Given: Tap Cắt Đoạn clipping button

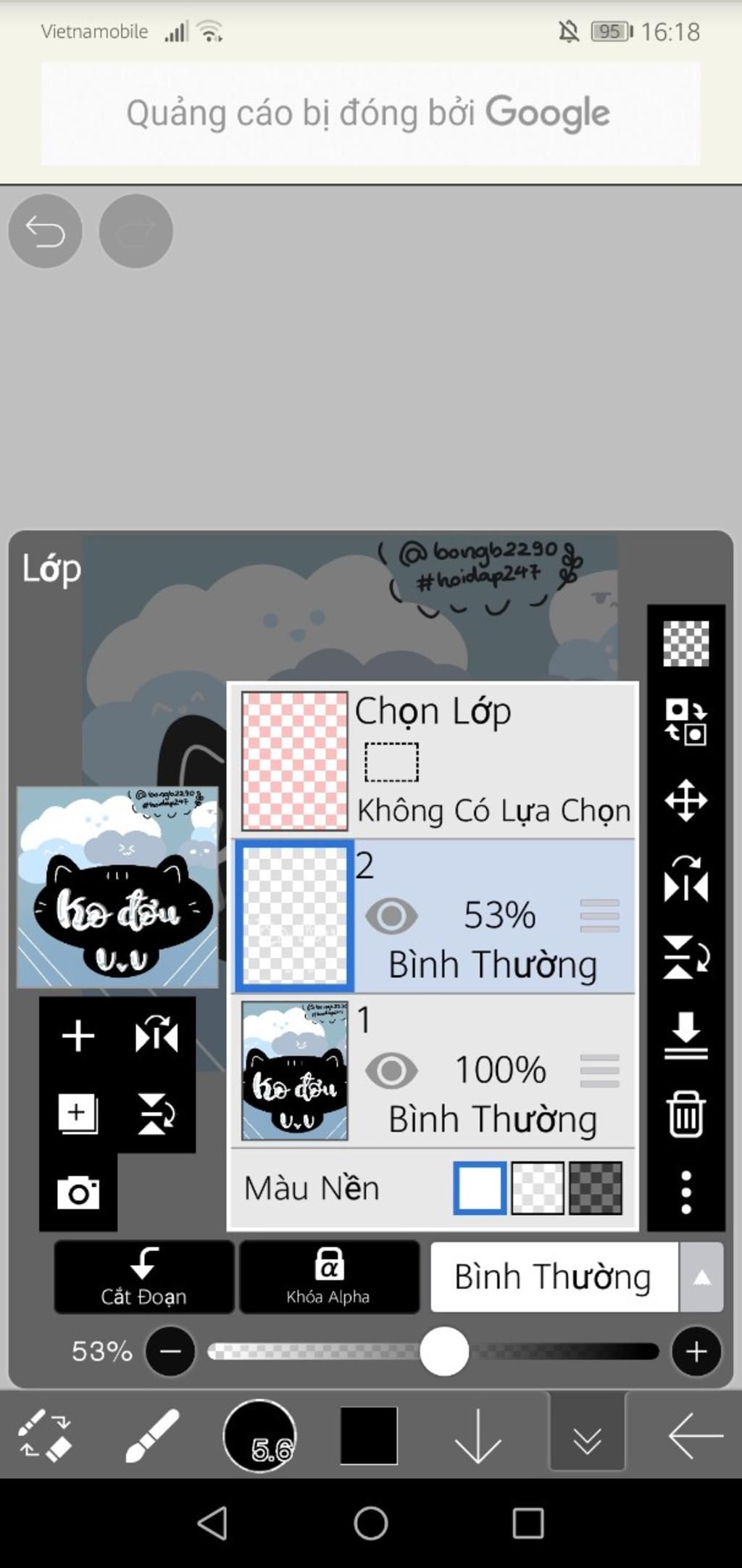Looking at the screenshot, I should click(143, 1277).
